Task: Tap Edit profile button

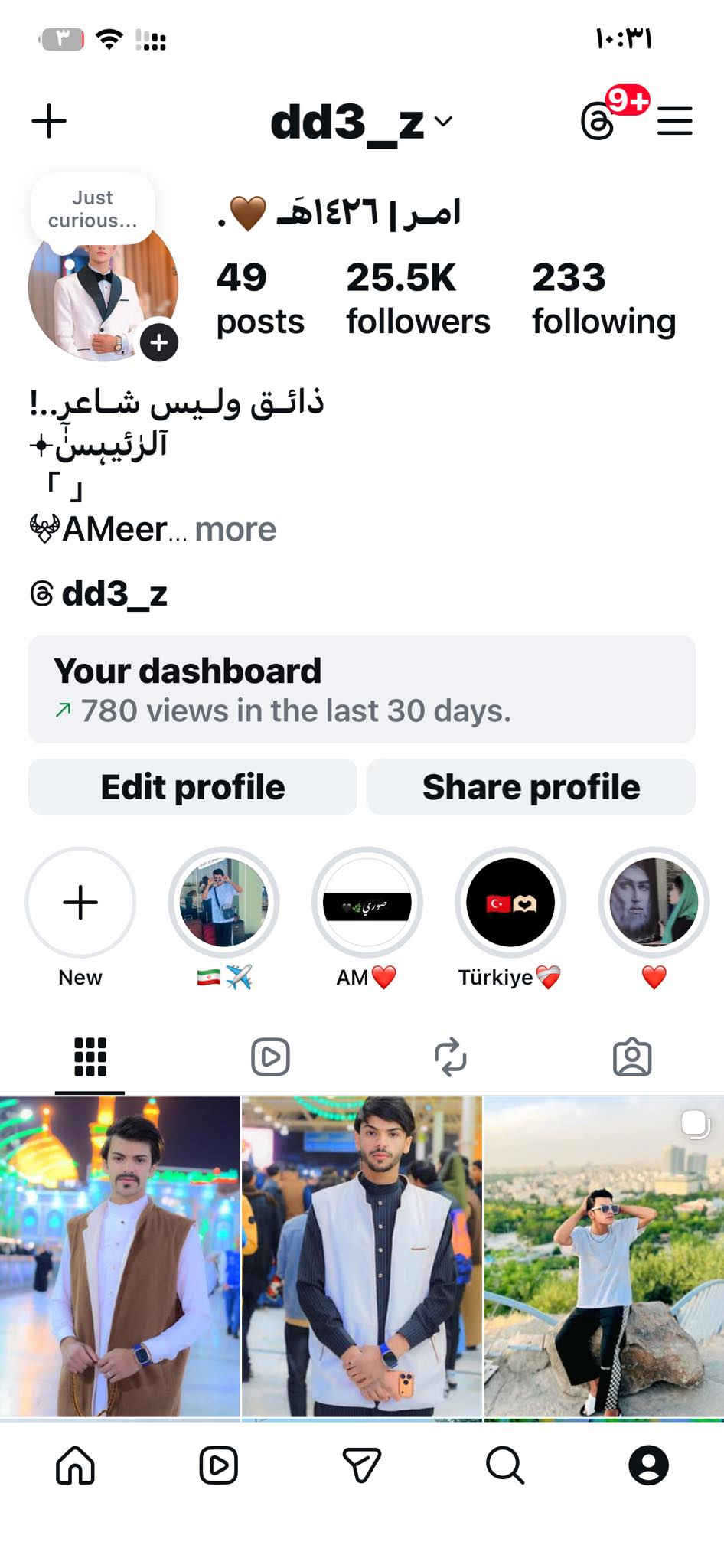Action: point(193,787)
